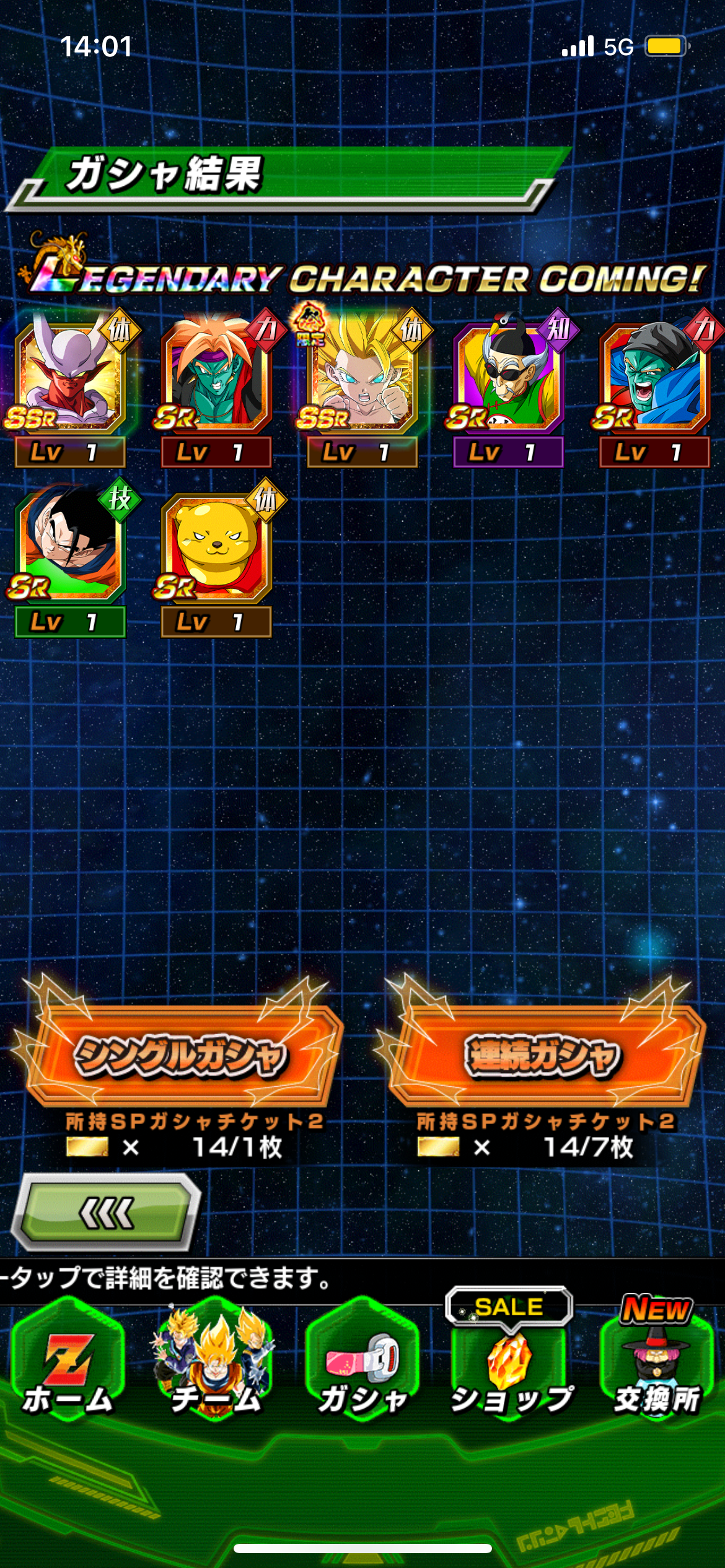The height and width of the screenshot is (1568, 725).
Task: Open the SR green-skinned bandana character card
Action: 654,388
